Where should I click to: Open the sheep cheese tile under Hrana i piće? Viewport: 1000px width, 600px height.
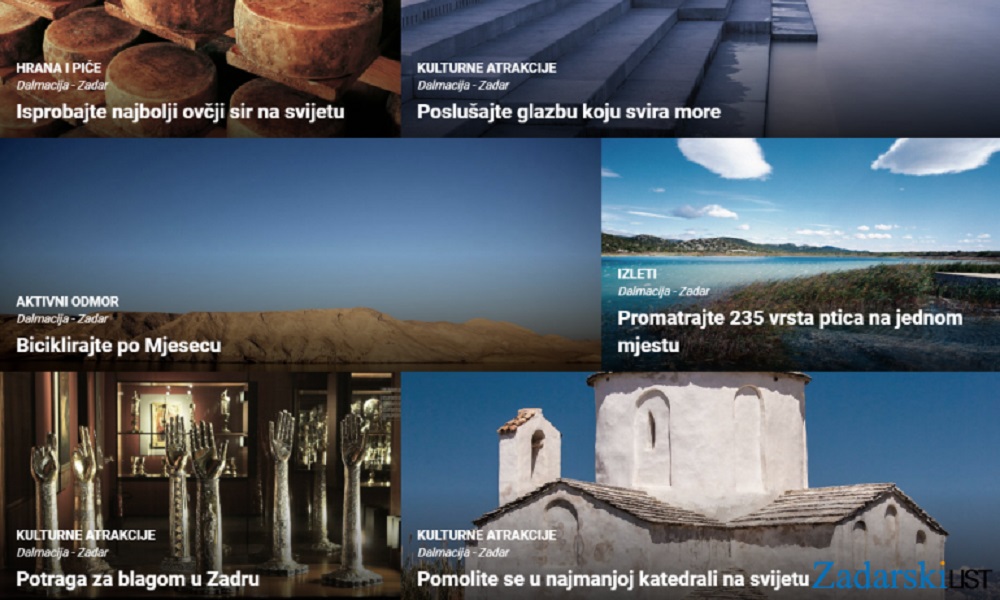click(x=200, y=68)
